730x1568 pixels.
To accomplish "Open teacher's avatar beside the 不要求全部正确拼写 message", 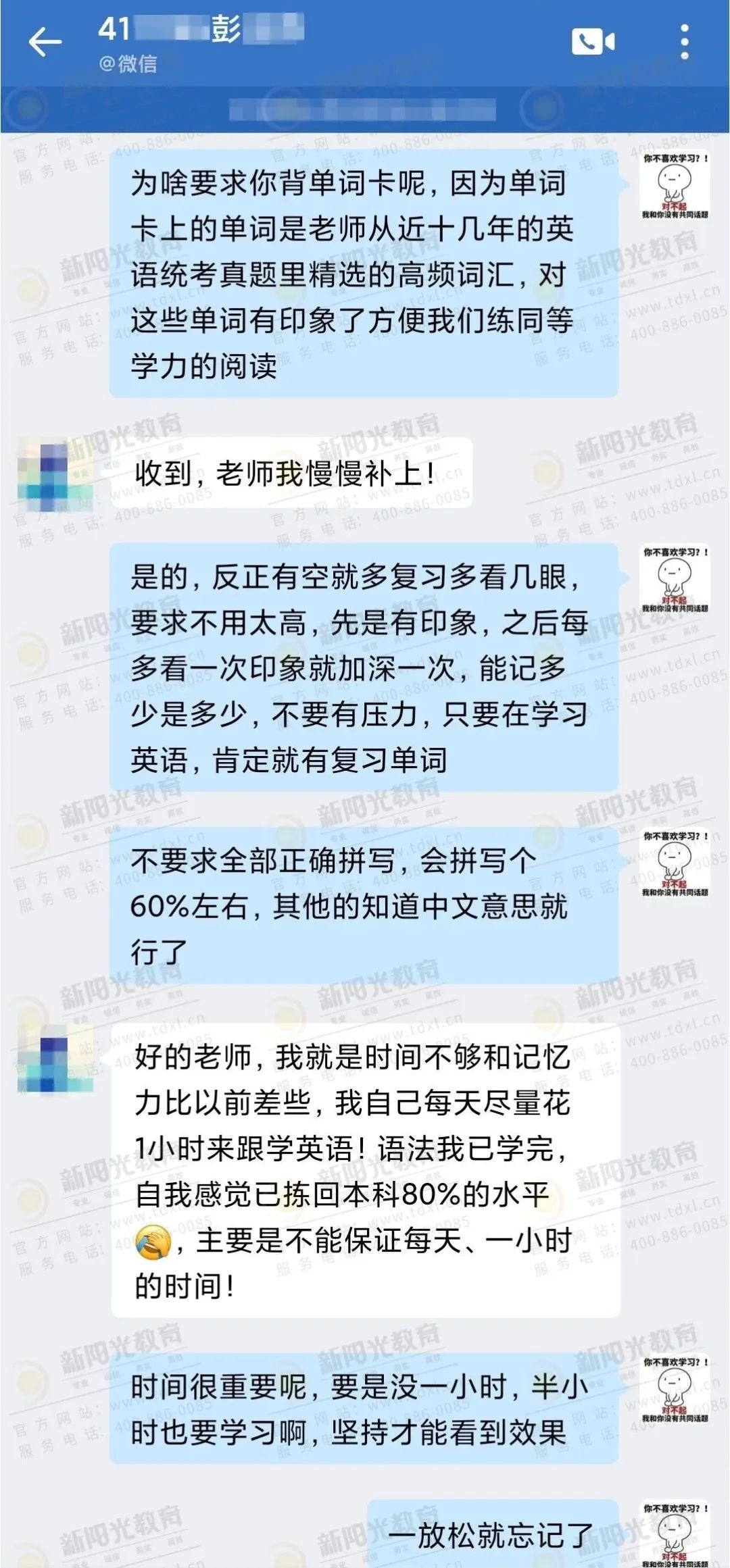I will [x=674, y=863].
